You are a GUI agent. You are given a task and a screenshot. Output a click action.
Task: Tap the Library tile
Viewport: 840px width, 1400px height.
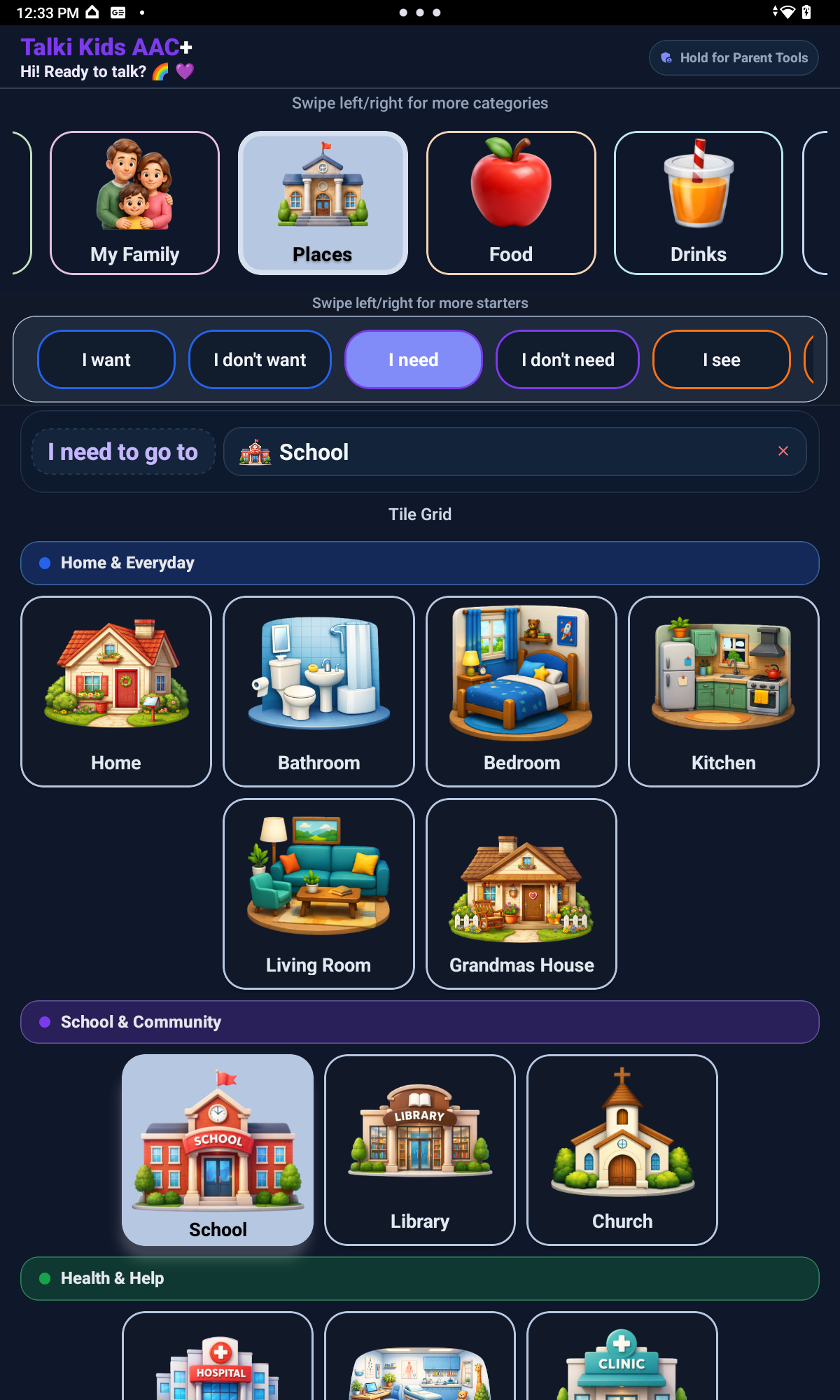pos(420,1150)
